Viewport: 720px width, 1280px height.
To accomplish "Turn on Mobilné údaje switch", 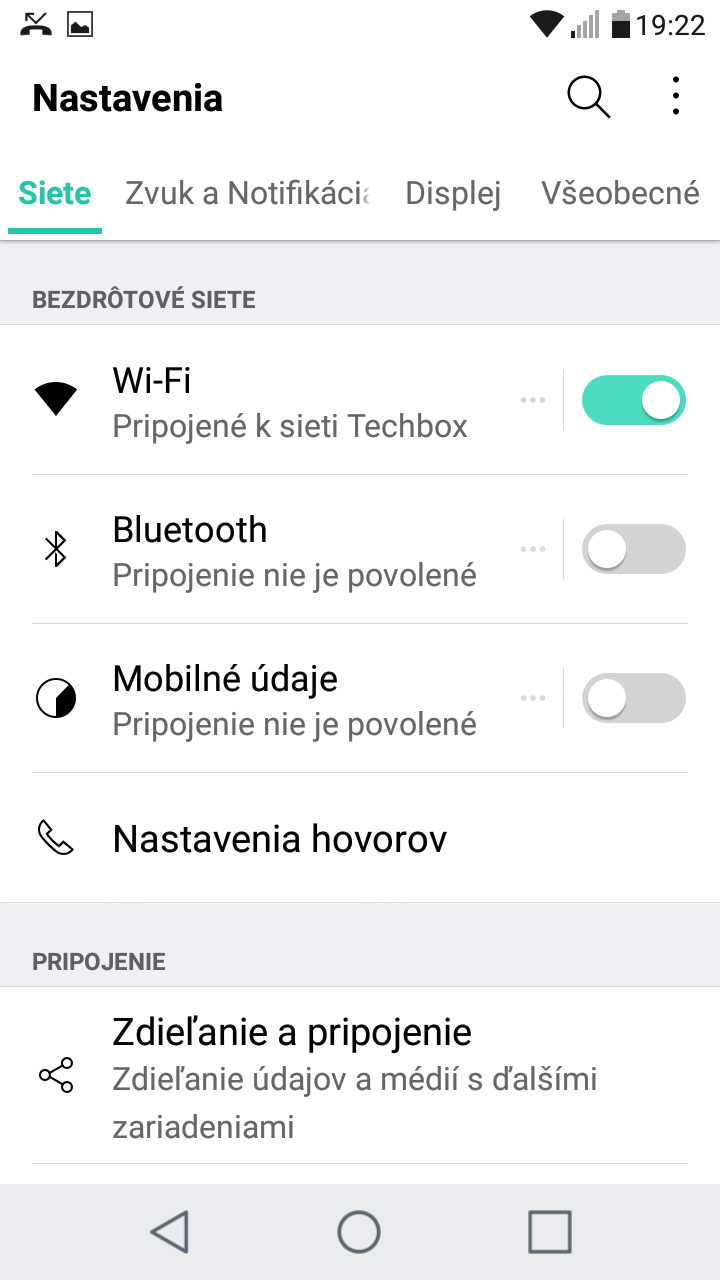I will pyautogui.click(x=634, y=698).
